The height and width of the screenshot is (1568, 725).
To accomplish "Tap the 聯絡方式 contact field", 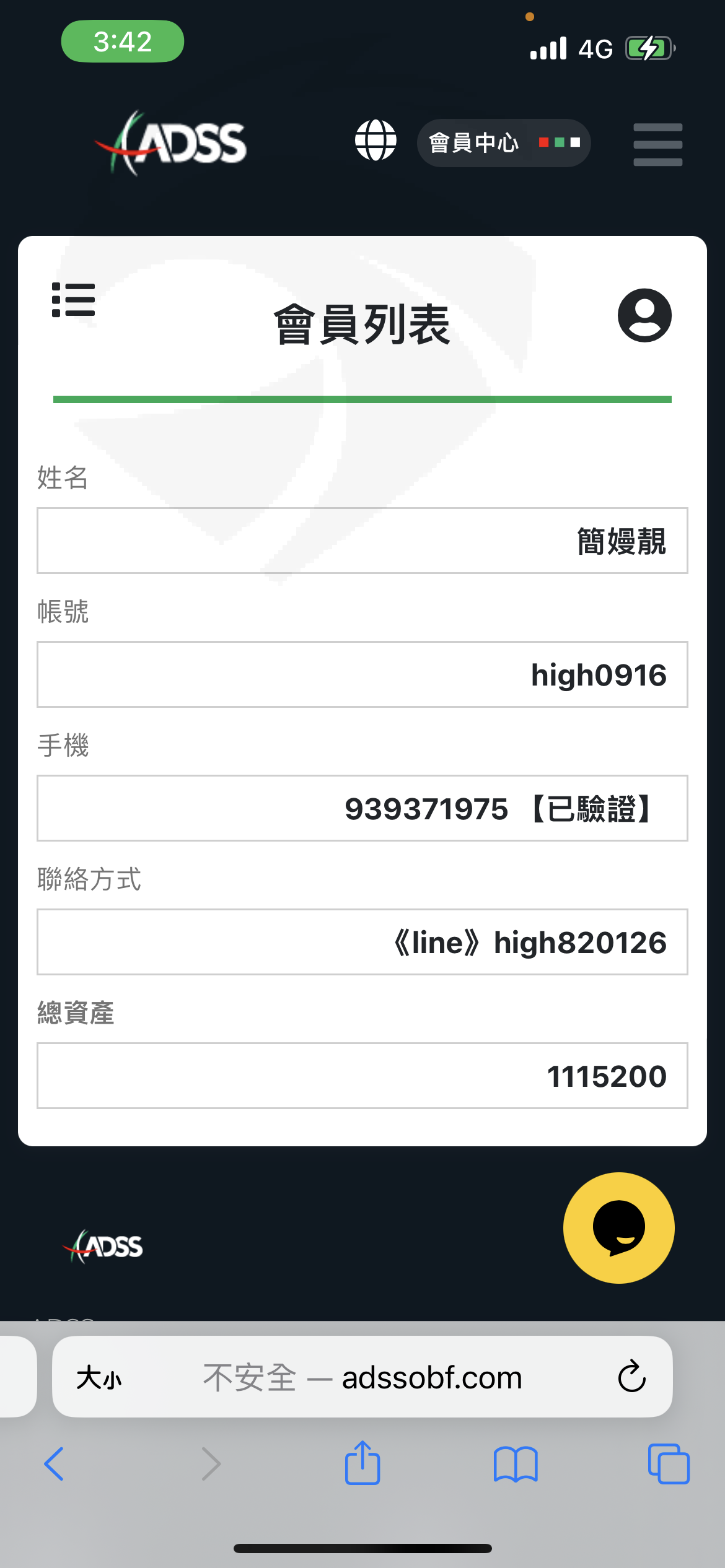I will [362, 942].
